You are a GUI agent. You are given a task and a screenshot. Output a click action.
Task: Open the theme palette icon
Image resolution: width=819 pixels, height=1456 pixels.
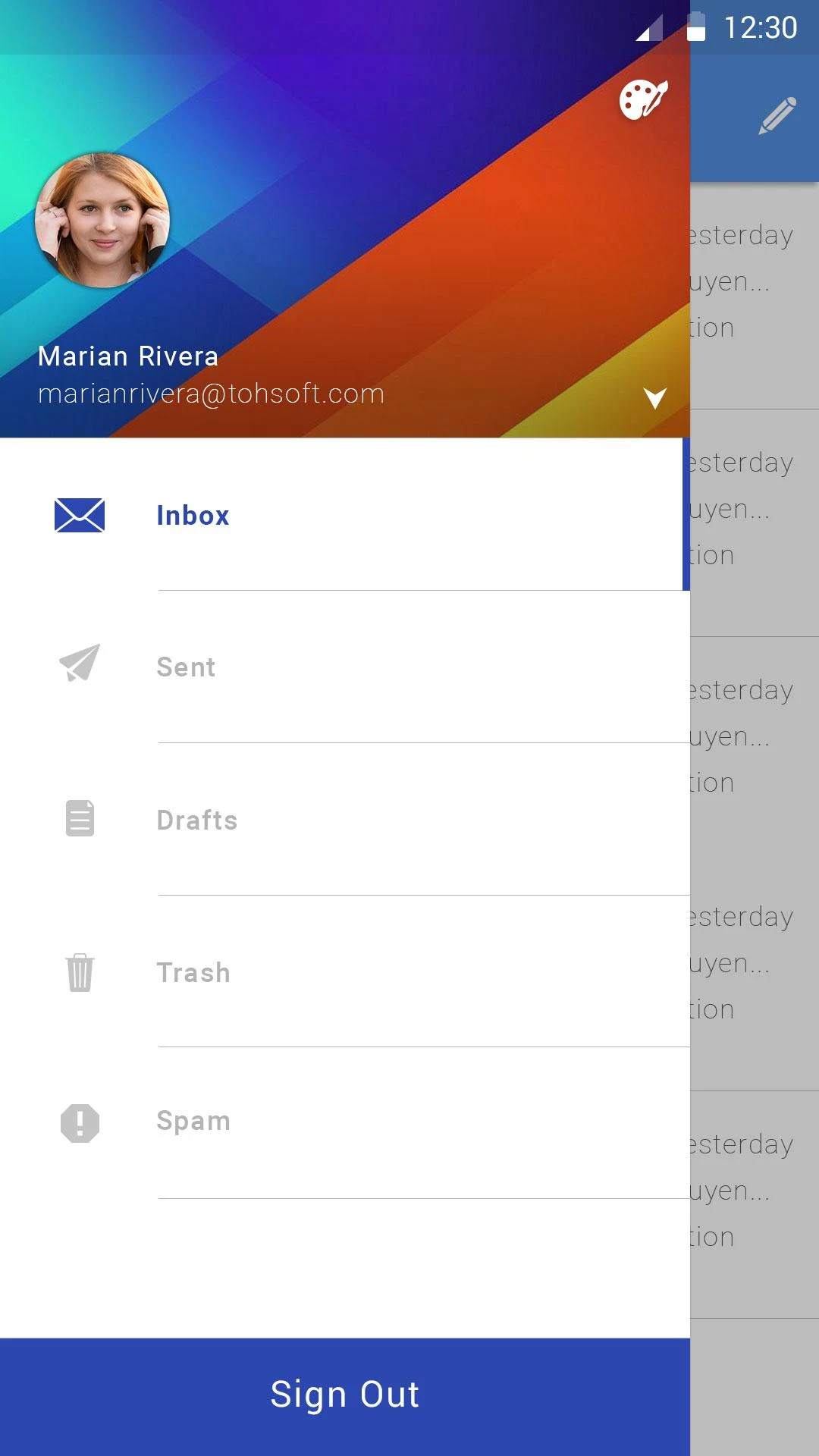coord(643,99)
